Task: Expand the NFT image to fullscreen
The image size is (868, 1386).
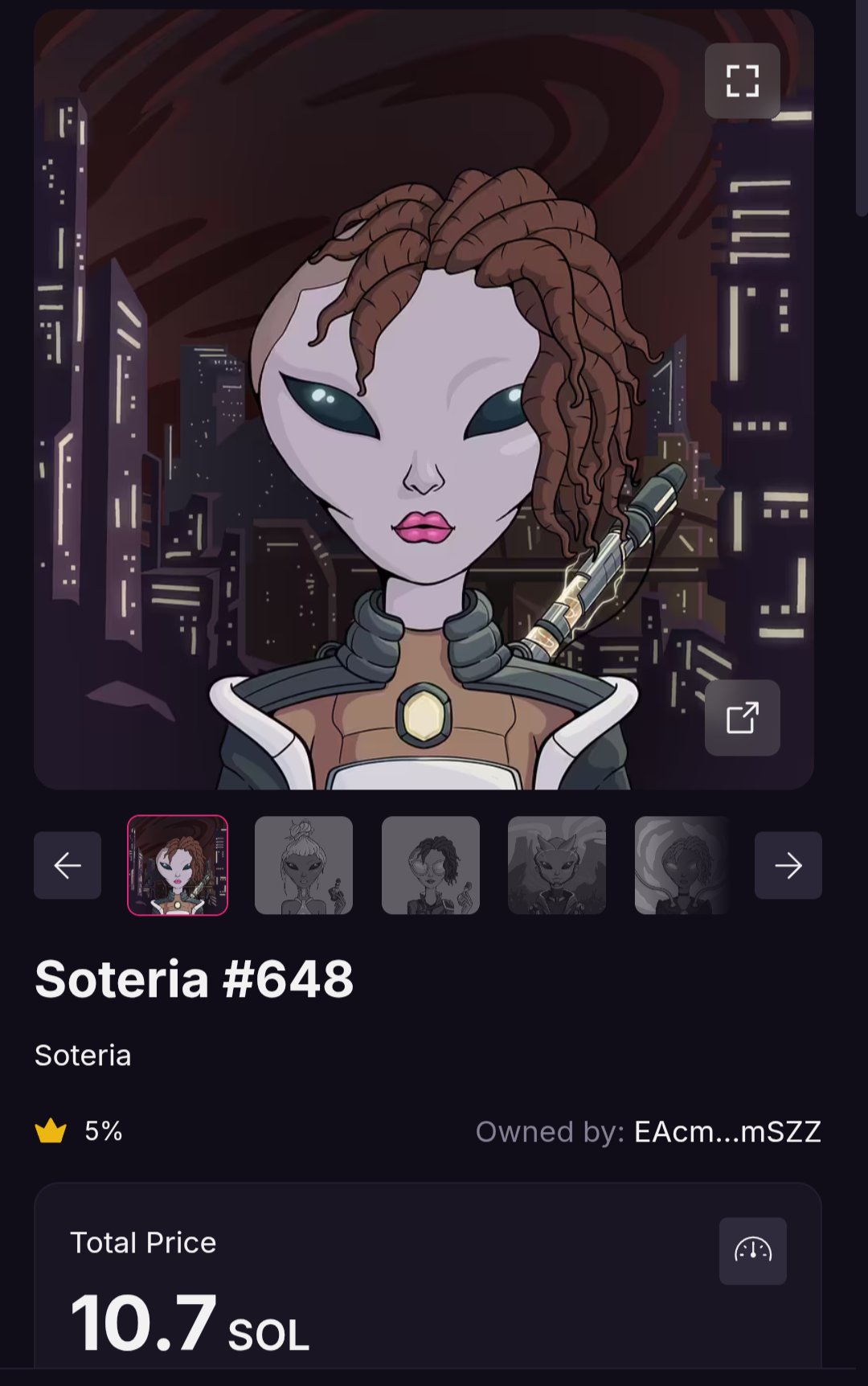Action: (x=742, y=81)
